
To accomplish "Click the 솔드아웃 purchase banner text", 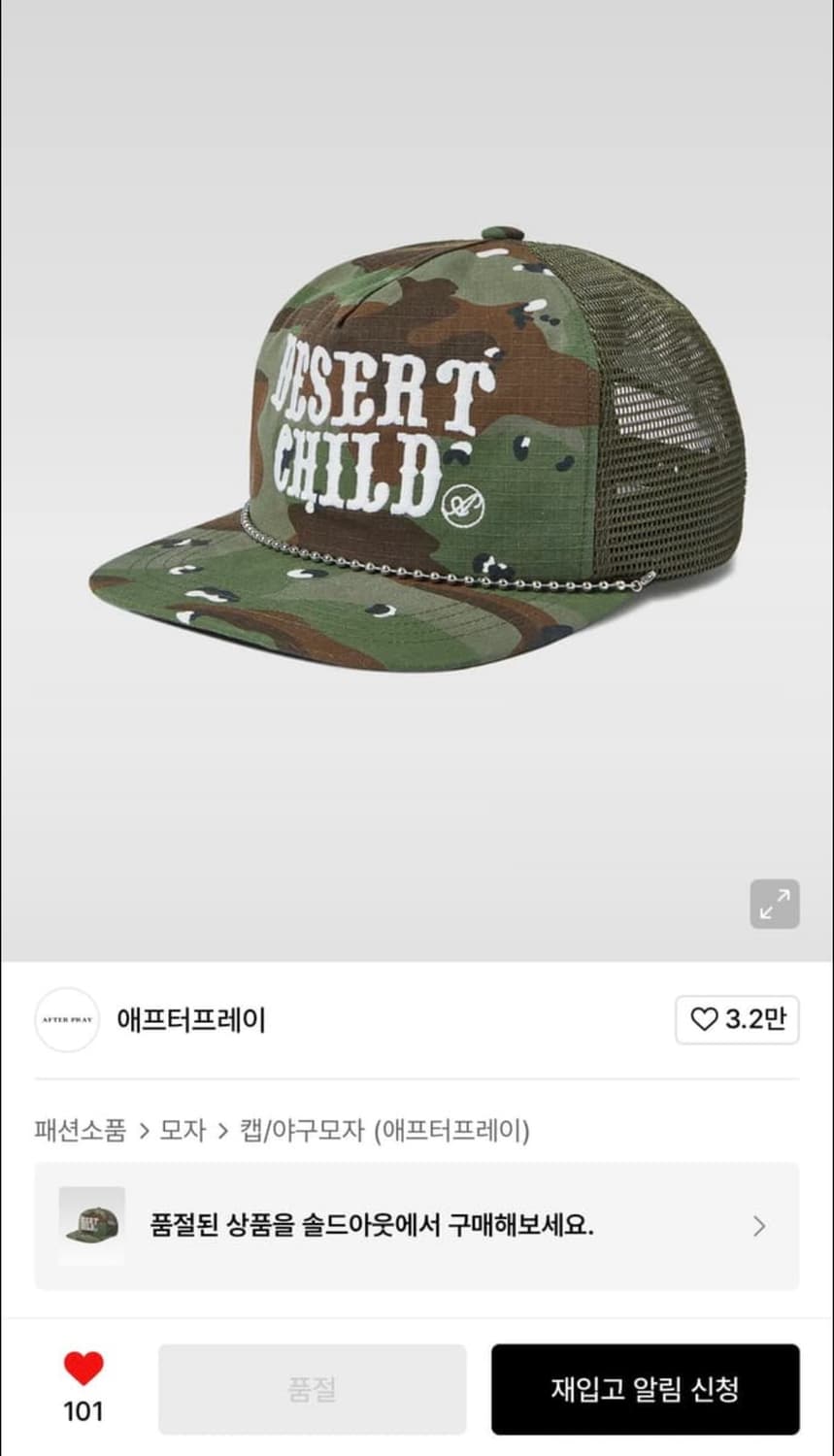I will click(377, 1226).
